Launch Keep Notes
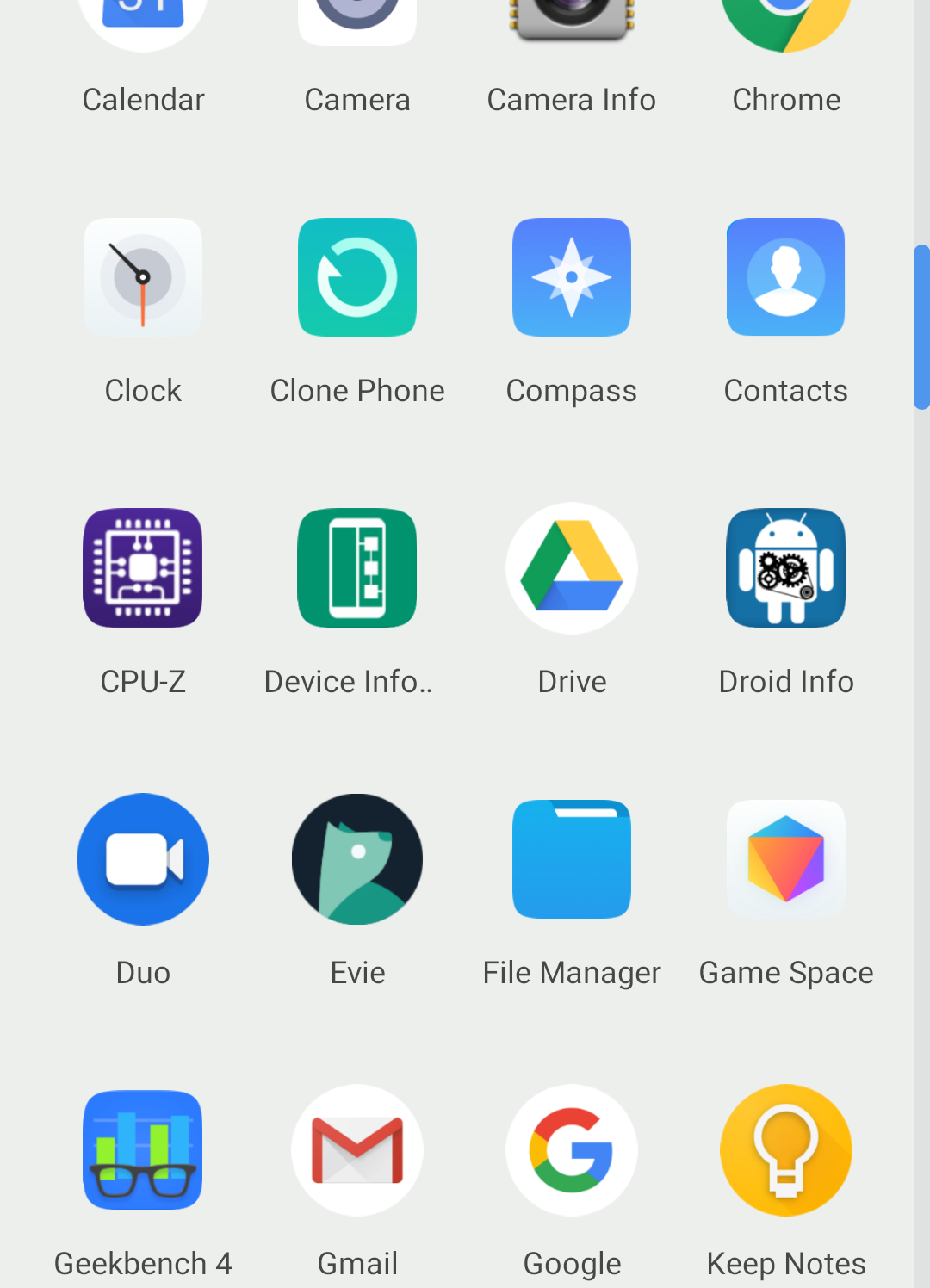This screenshot has width=930, height=1288. (786, 1150)
